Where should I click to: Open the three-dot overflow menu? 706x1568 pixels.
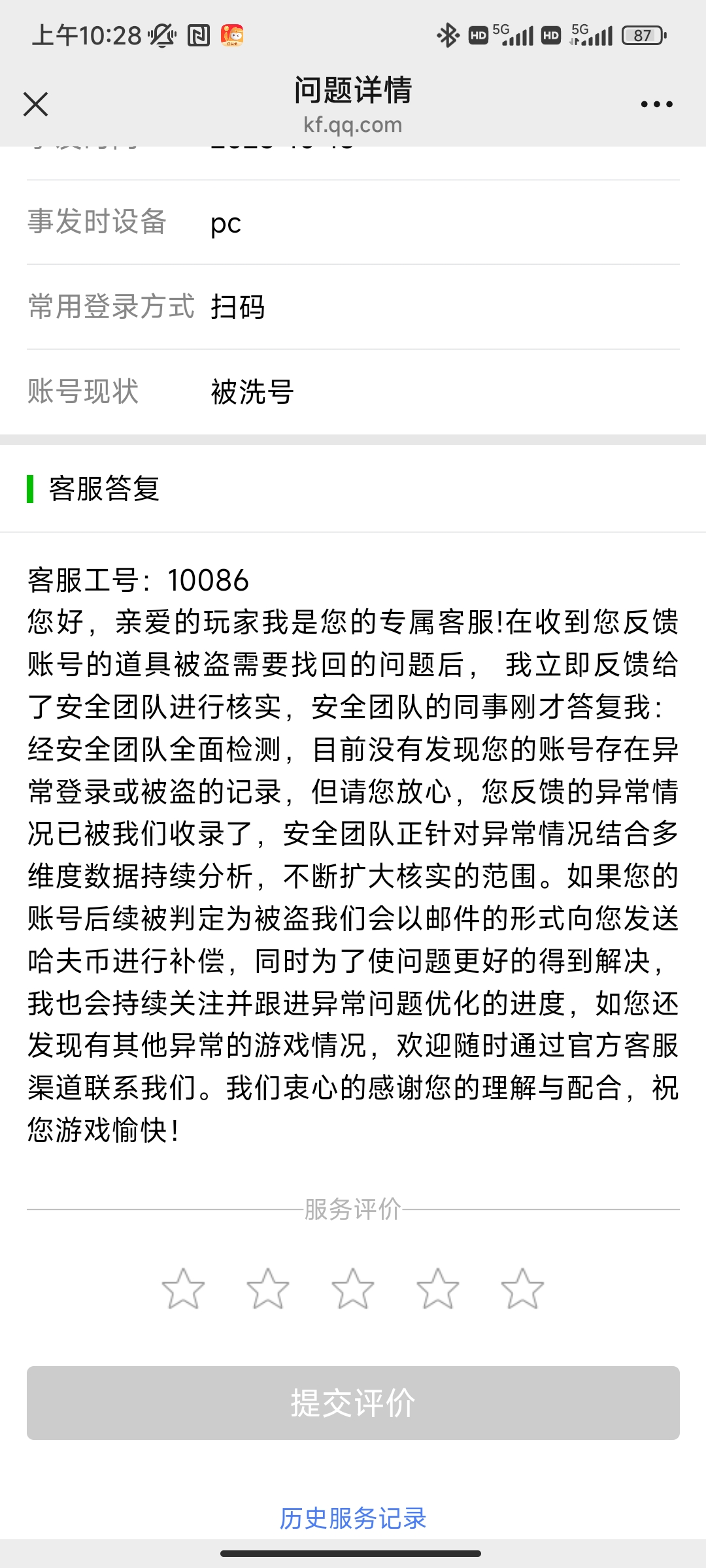[656, 105]
